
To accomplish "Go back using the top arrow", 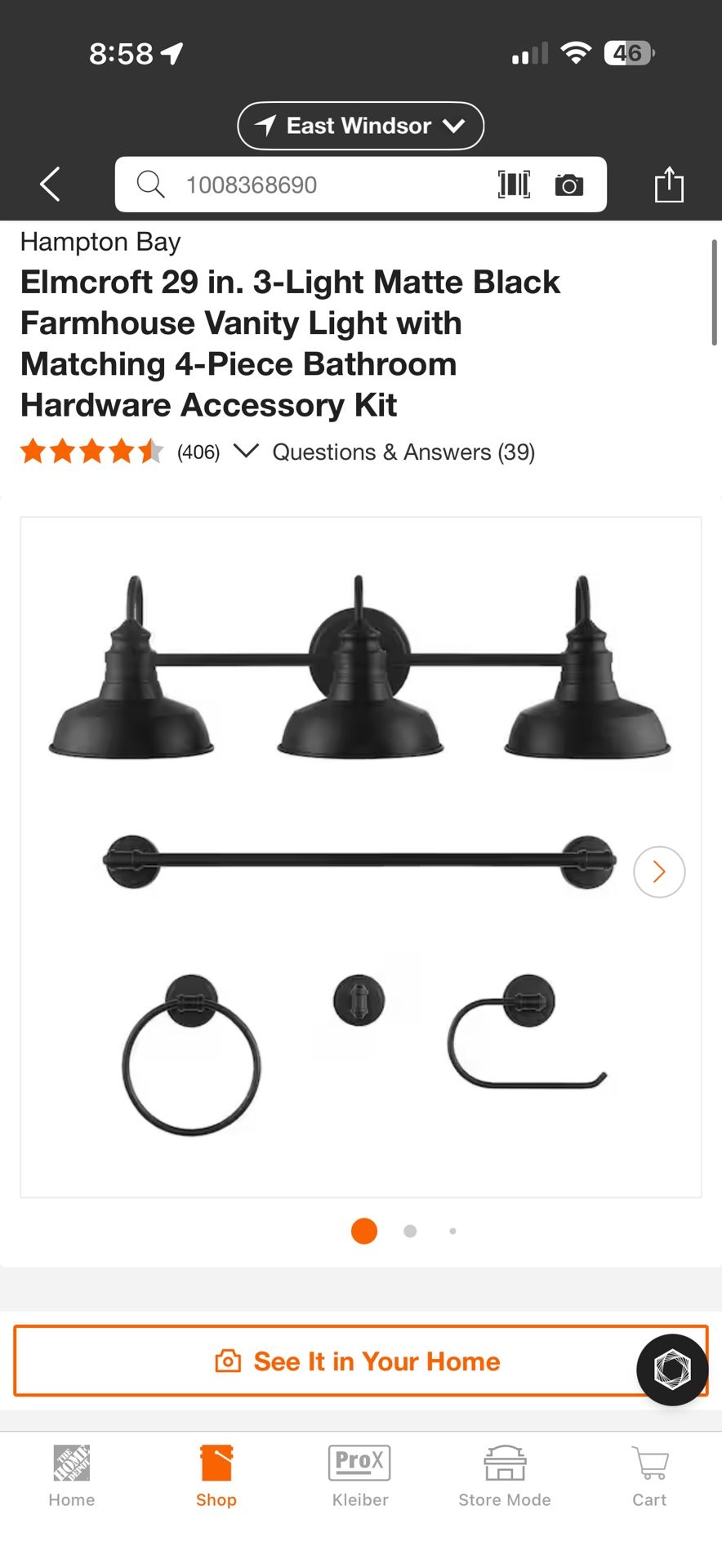I will point(51,185).
